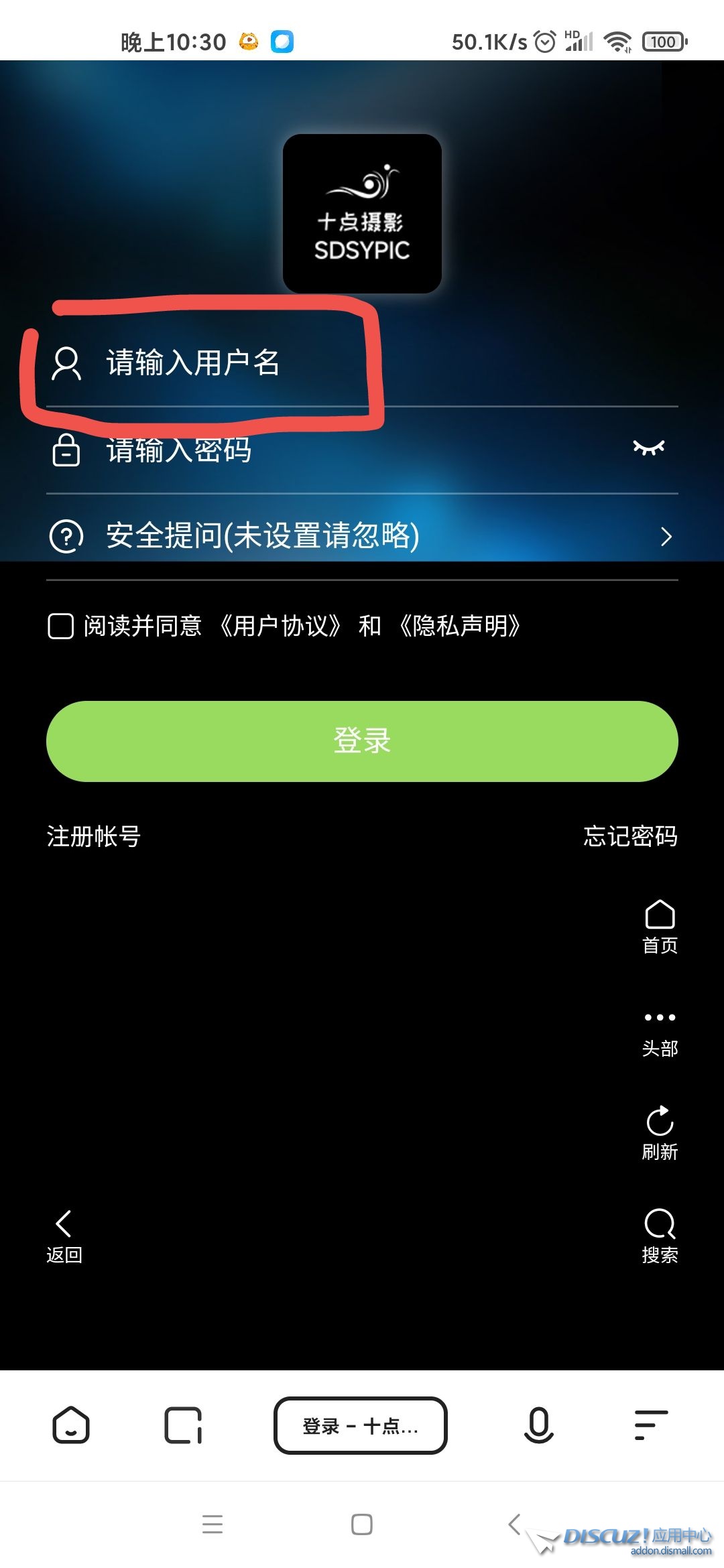The width and height of the screenshot is (724, 1568).
Task: Tap 返回 to go back
Action: [x=64, y=1236]
